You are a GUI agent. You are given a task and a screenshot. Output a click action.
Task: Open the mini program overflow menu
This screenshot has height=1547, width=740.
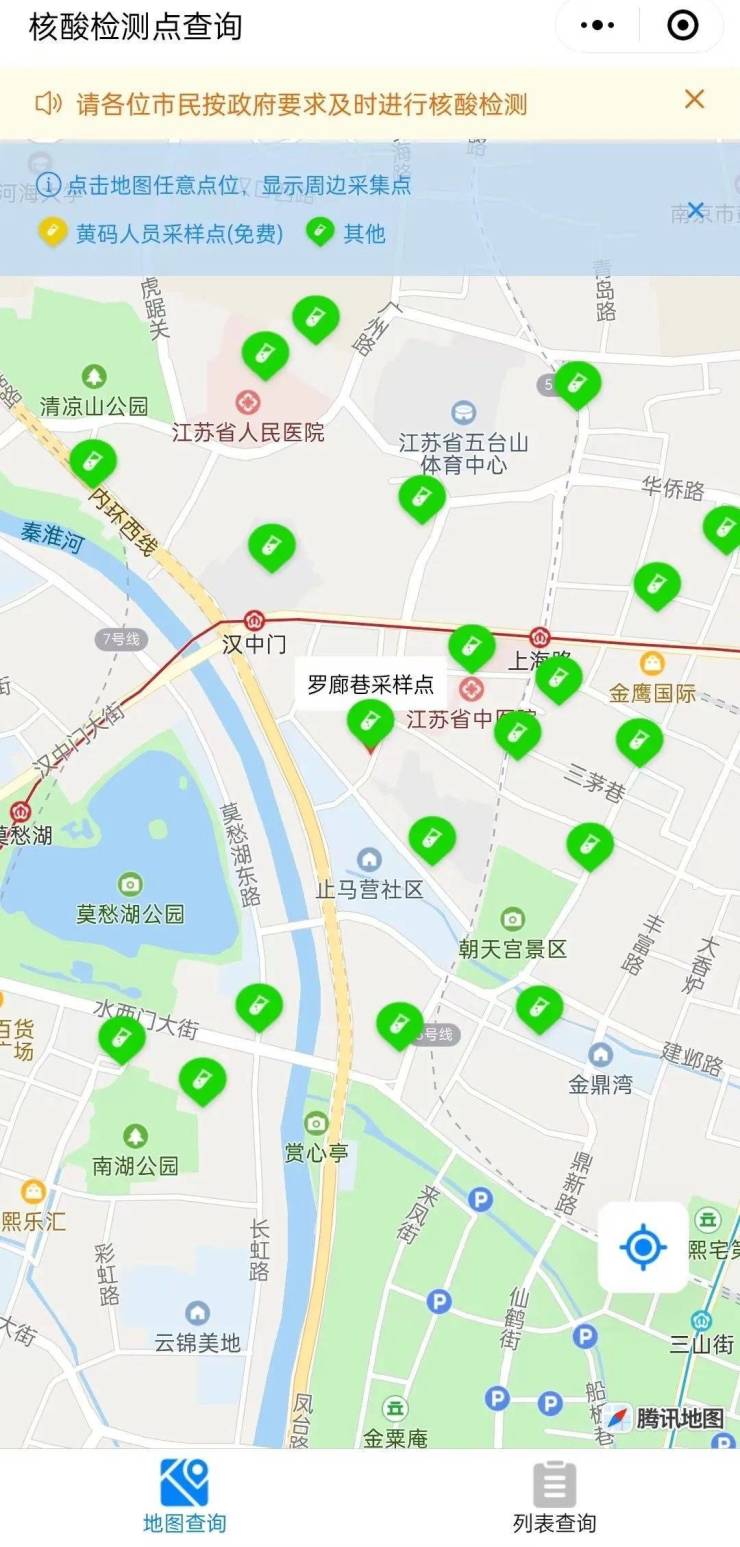pos(598,26)
